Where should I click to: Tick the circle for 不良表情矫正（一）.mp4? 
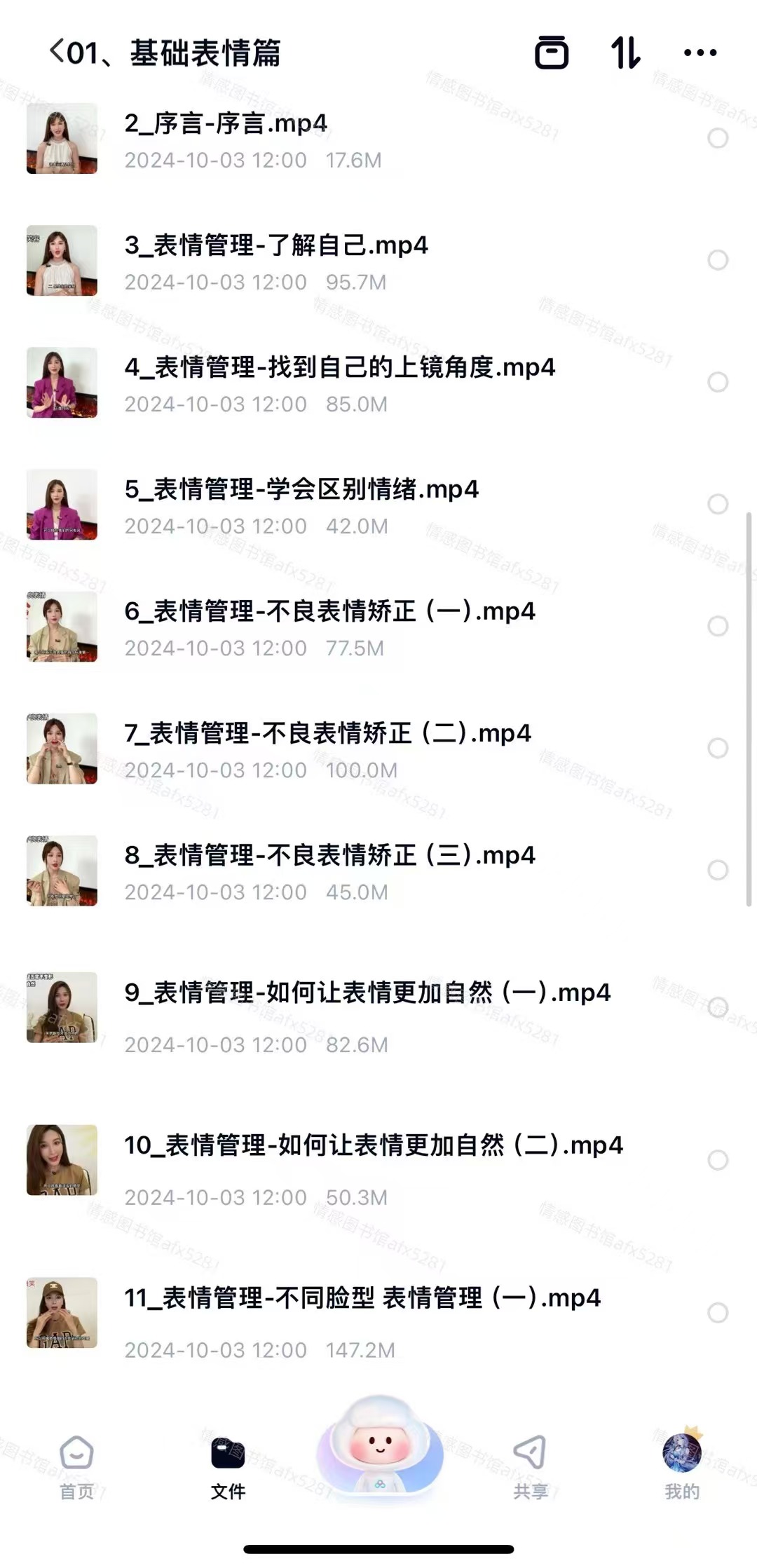point(718,626)
